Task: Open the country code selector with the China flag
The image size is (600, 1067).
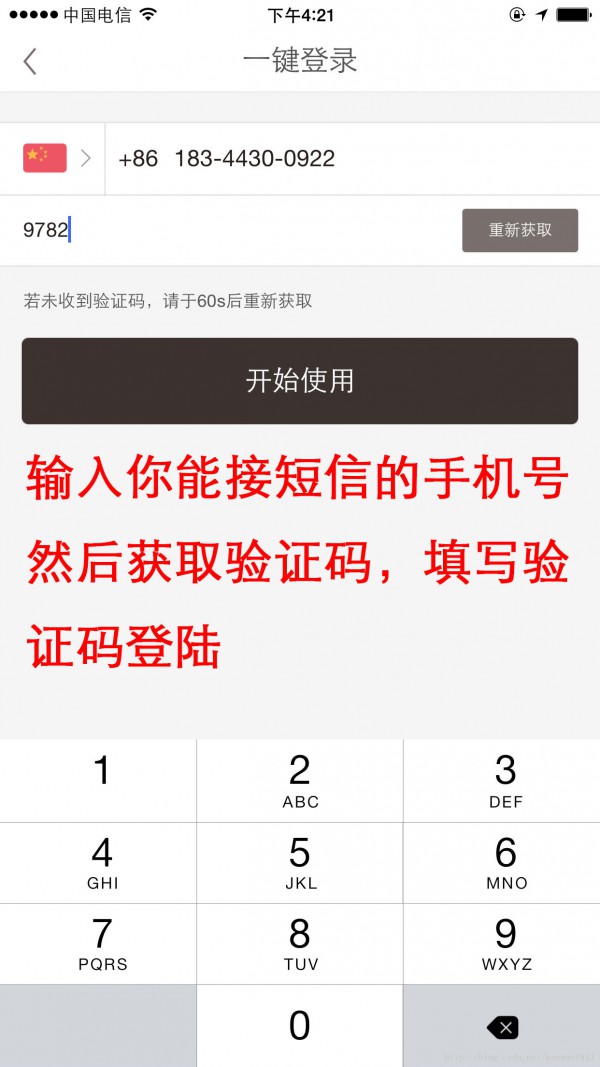Action: pos(55,158)
